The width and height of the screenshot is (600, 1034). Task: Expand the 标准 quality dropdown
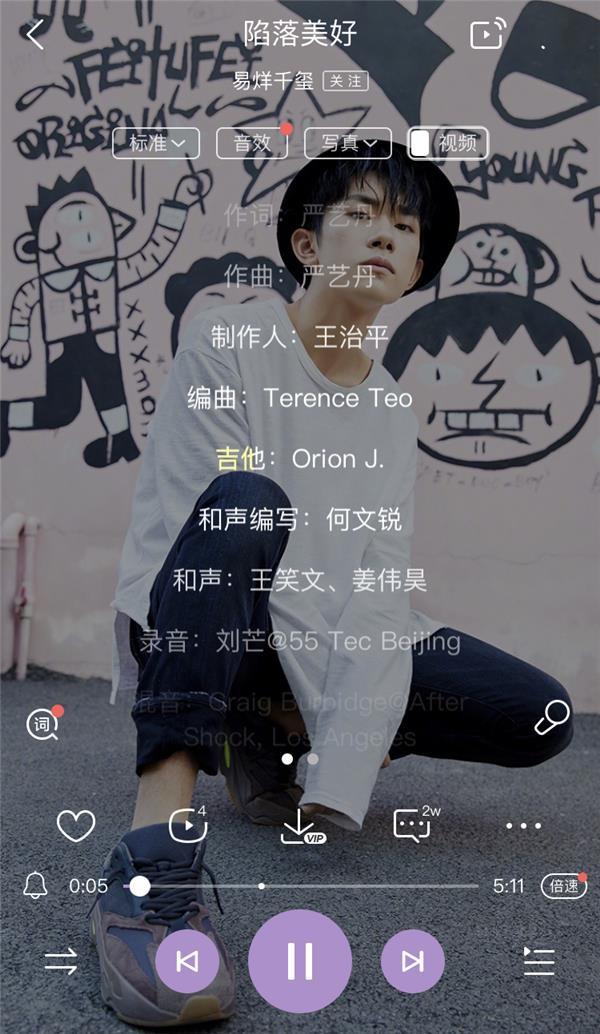click(x=156, y=143)
